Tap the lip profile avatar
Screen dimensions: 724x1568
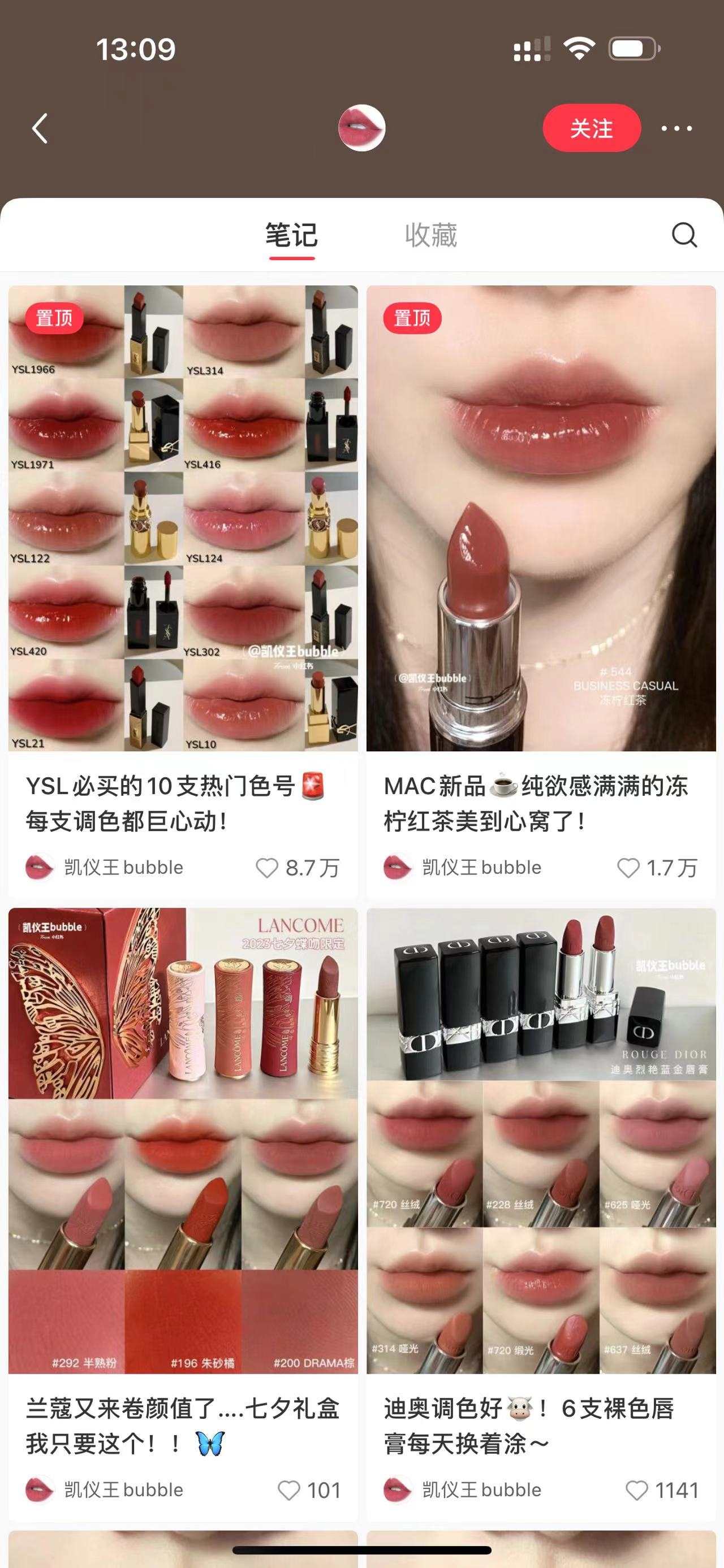361,128
